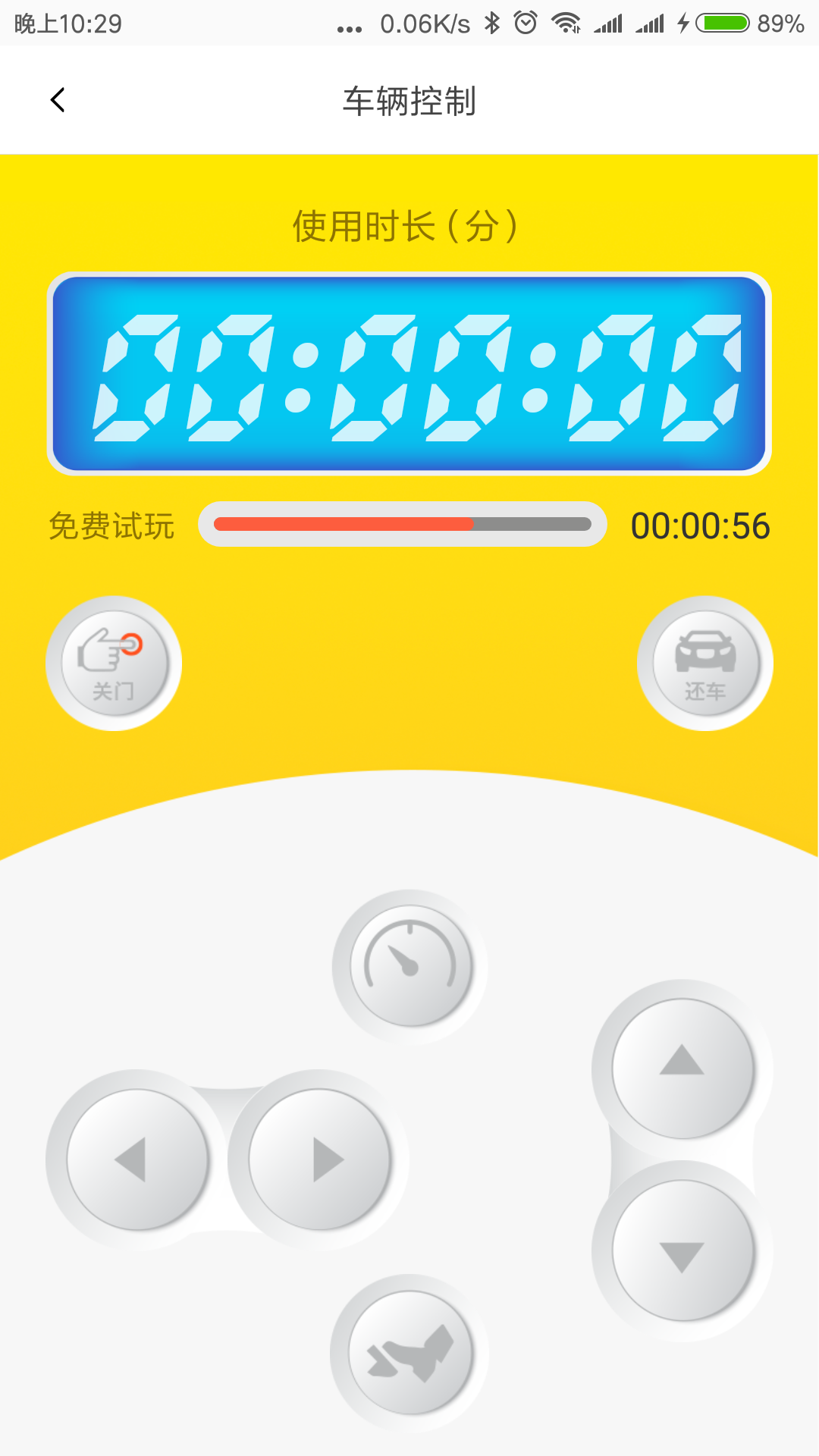Image resolution: width=819 pixels, height=1456 pixels.
Task: Click the battery indicator showing 89%
Action: [722, 23]
